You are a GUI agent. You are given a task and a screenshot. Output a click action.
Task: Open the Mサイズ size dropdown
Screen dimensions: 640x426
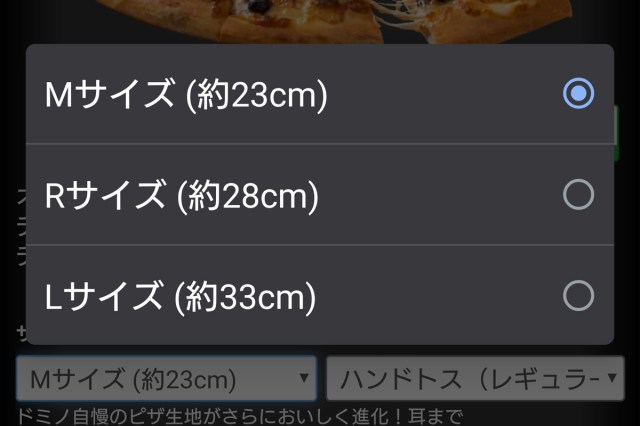(166, 379)
